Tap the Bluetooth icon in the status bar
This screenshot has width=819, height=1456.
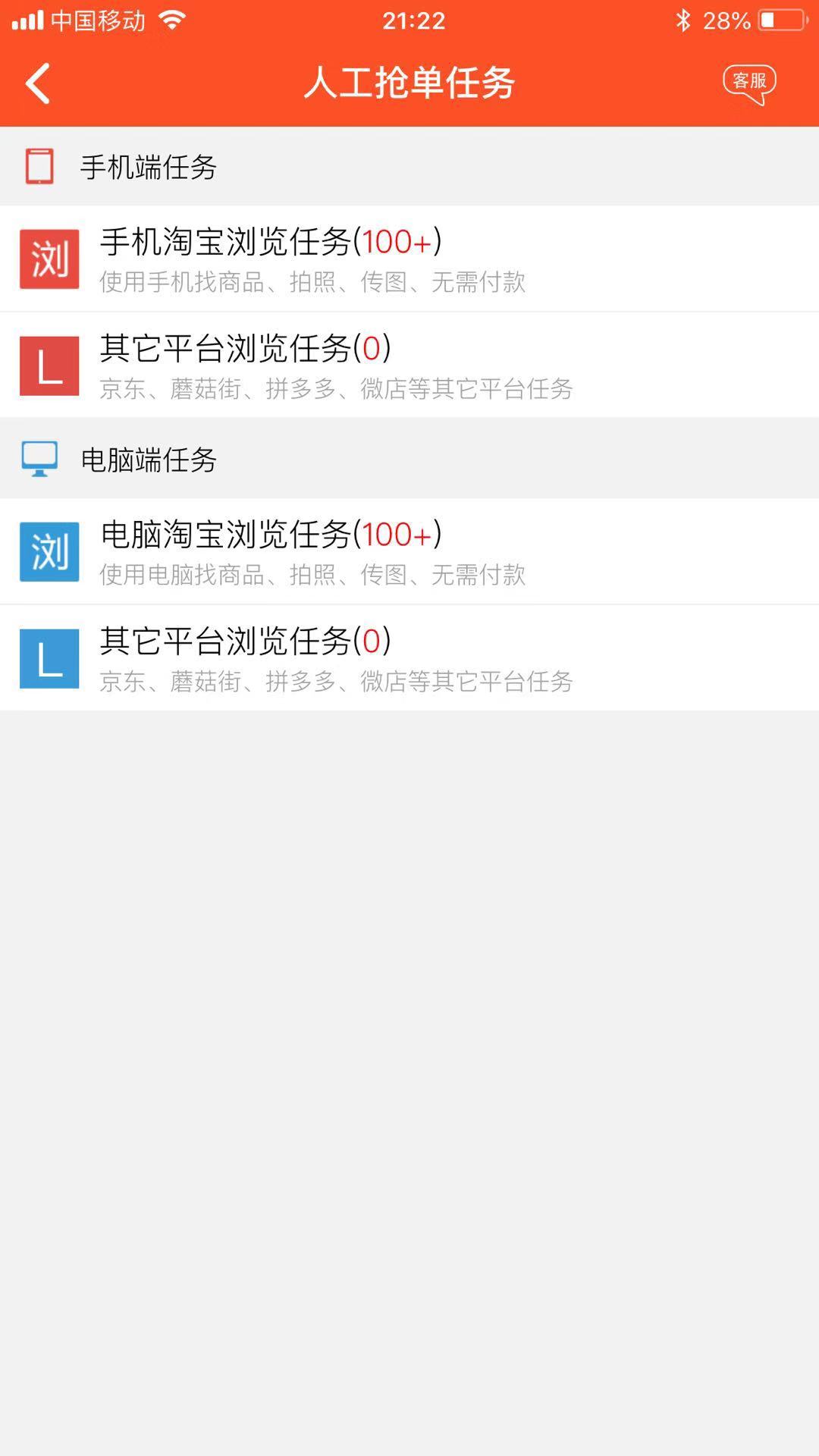tap(684, 20)
